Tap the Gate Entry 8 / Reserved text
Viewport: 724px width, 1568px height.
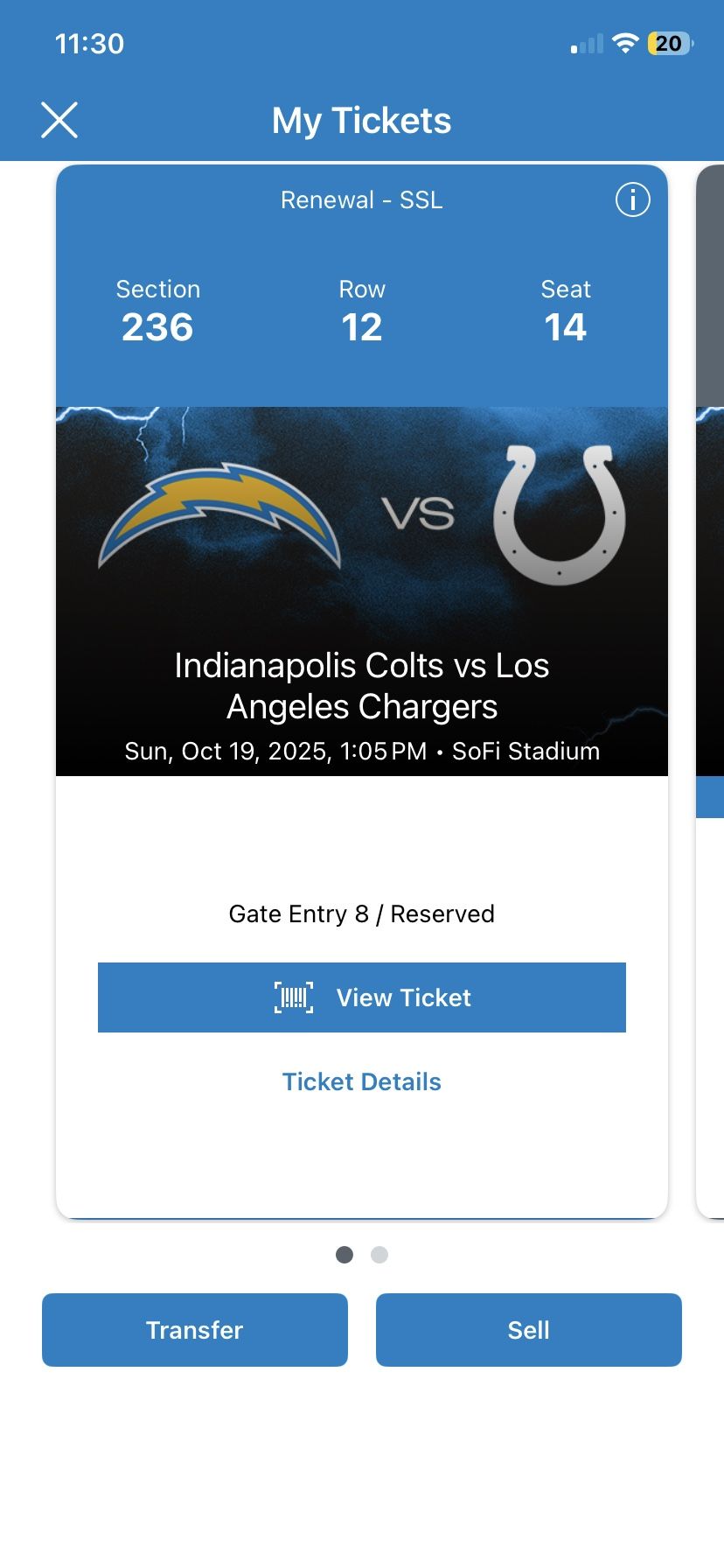pyautogui.click(x=361, y=913)
